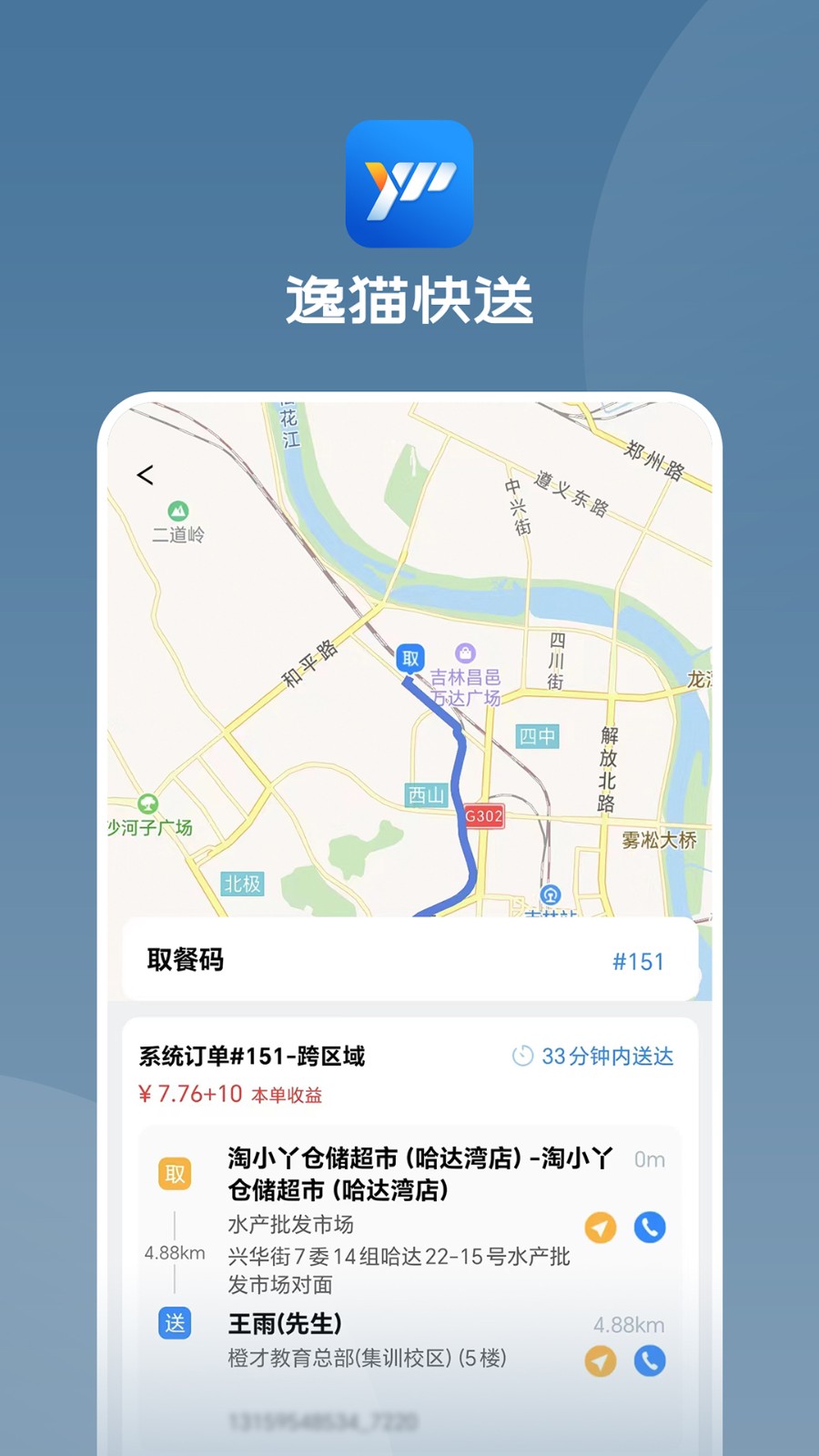Tap the clock icon beside delivery deadline
The width and height of the screenshot is (819, 1456).
pyautogui.click(x=523, y=1057)
